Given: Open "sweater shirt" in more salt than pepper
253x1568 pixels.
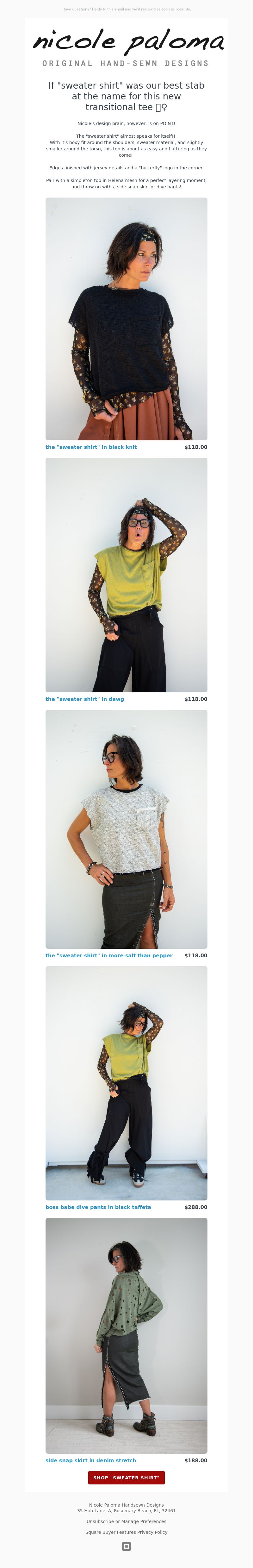Looking at the screenshot, I should [x=109, y=955].
